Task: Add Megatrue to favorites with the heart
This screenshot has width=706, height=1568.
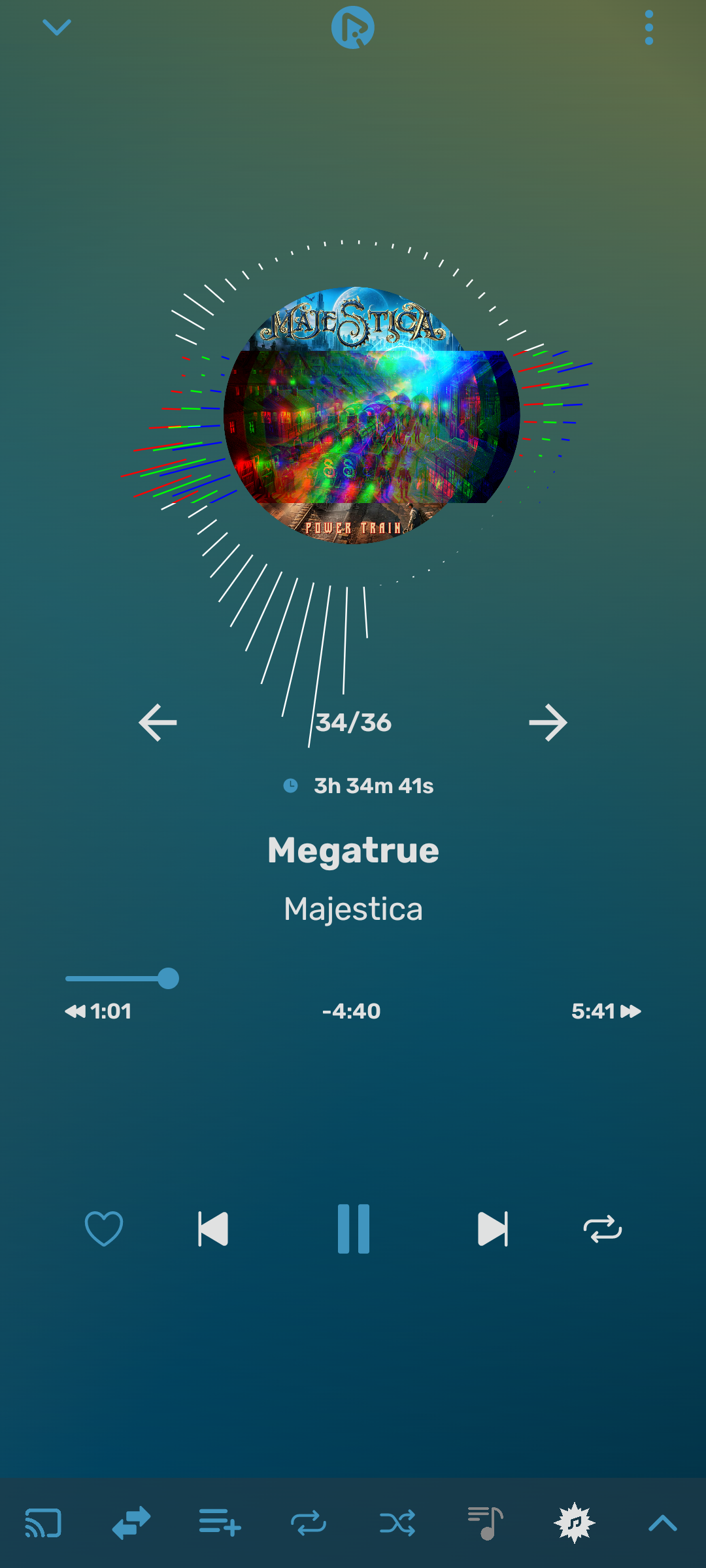Action: pos(104,1228)
